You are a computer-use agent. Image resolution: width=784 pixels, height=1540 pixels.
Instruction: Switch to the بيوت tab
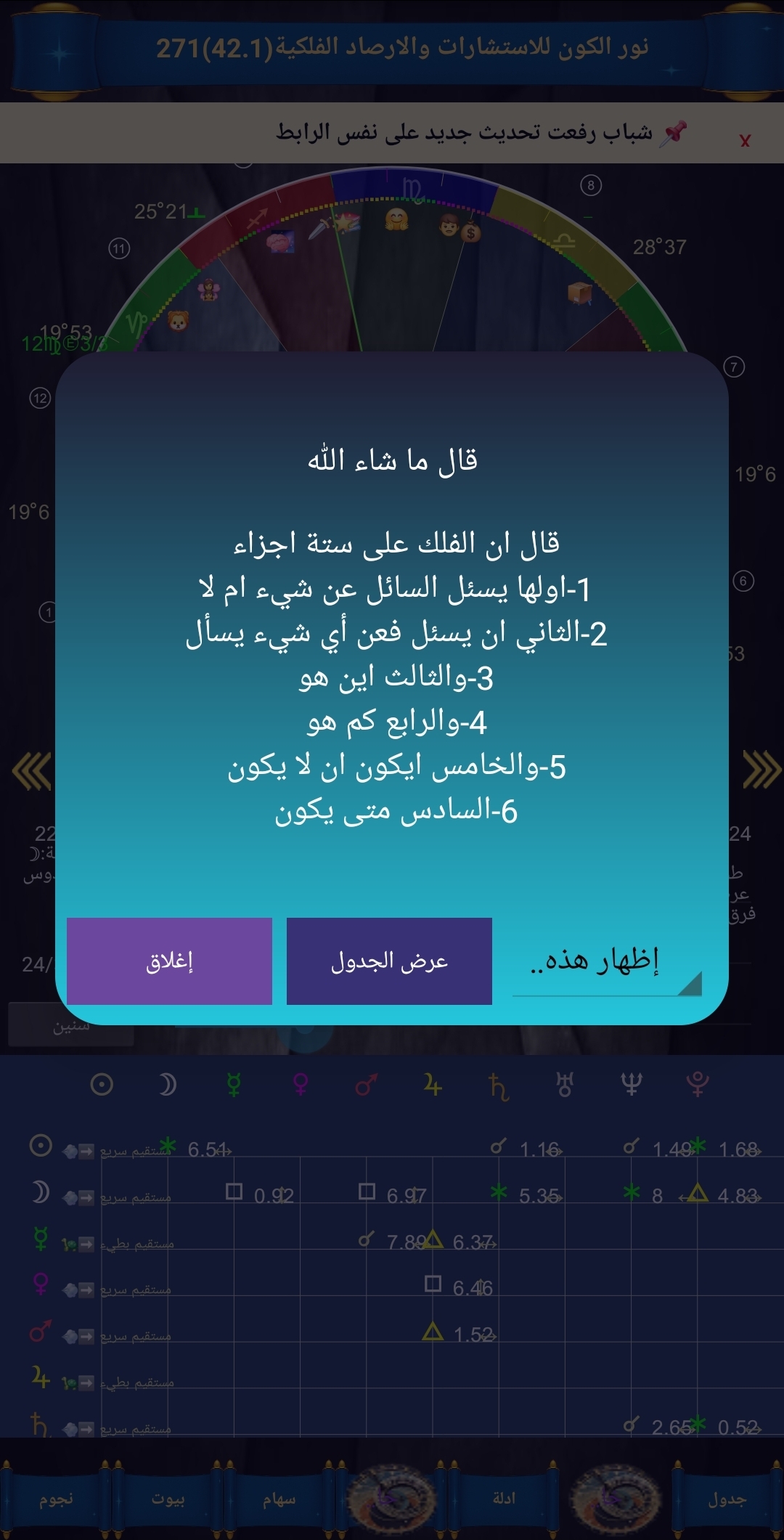[168, 1499]
